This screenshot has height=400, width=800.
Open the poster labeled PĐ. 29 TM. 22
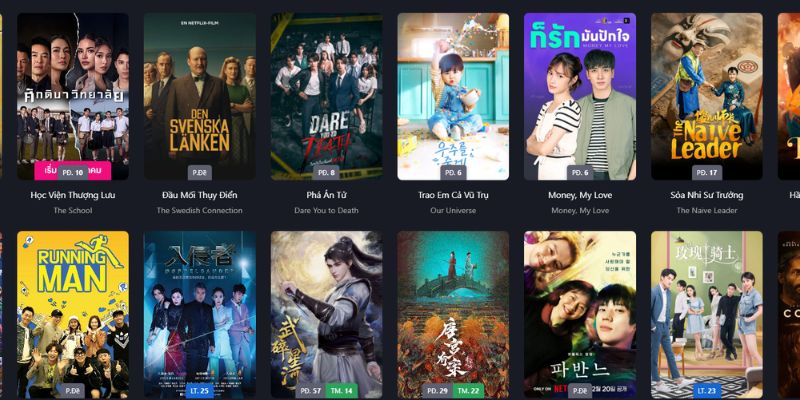[x=453, y=312]
